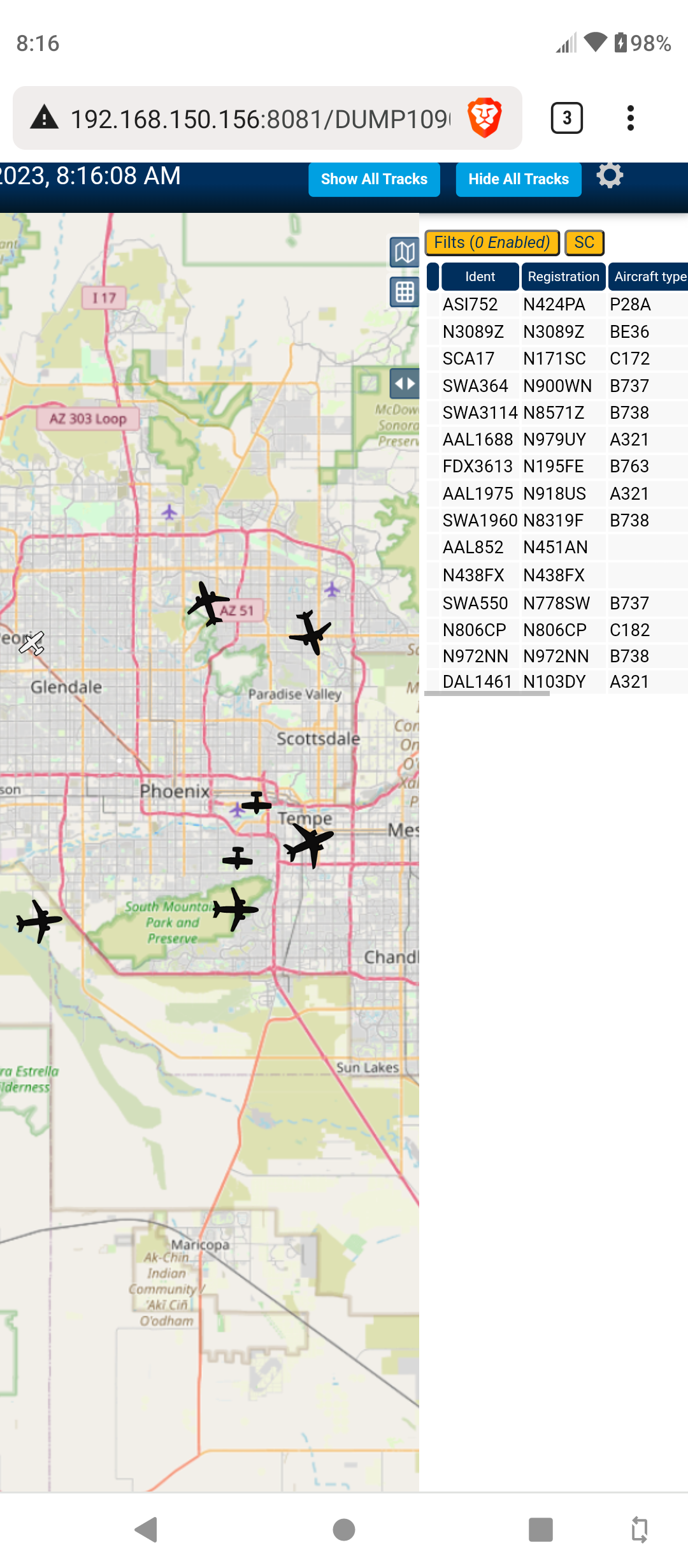The width and height of the screenshot is (688, 1568).
Task: Select the ASI752 aircraft row
Action: pos(557,304)
